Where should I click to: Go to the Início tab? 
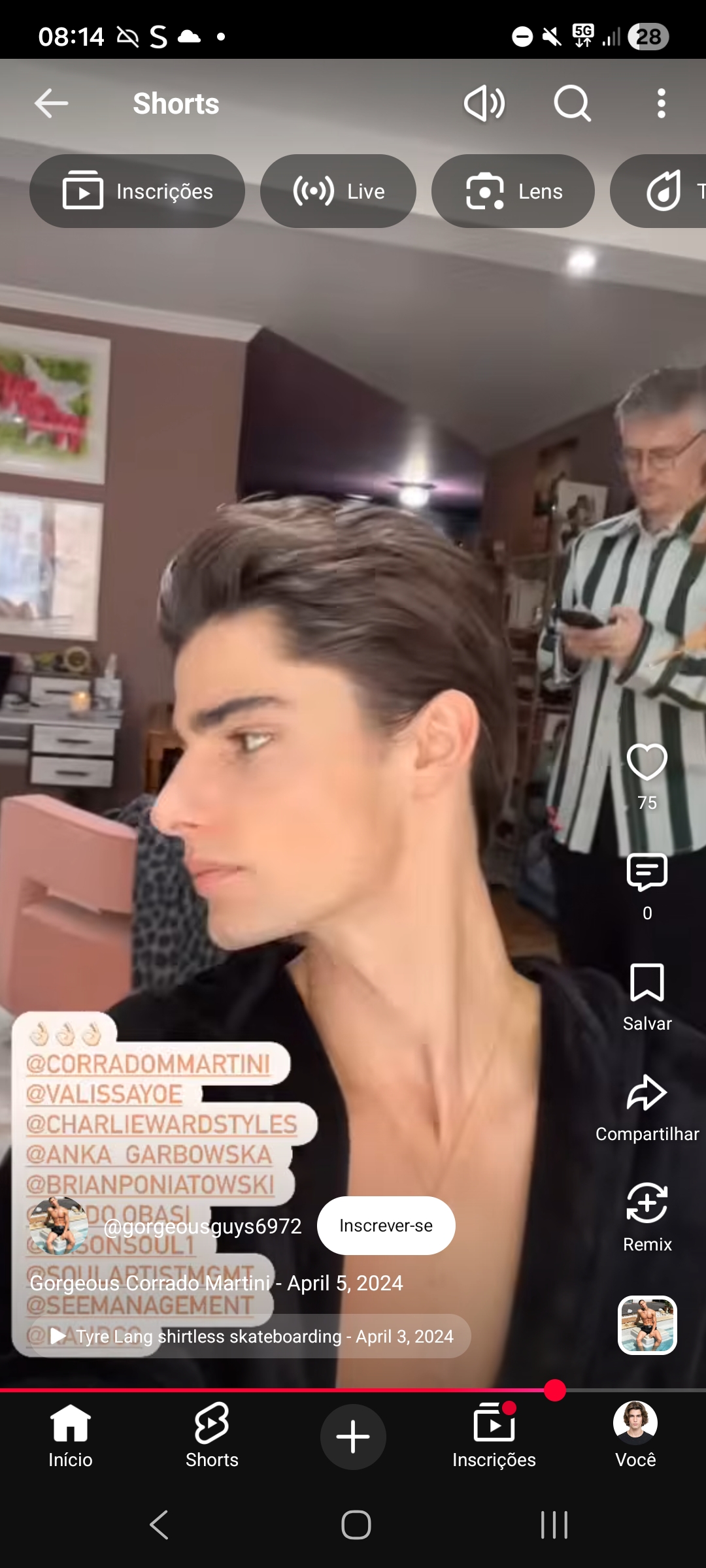(71, 1436)
